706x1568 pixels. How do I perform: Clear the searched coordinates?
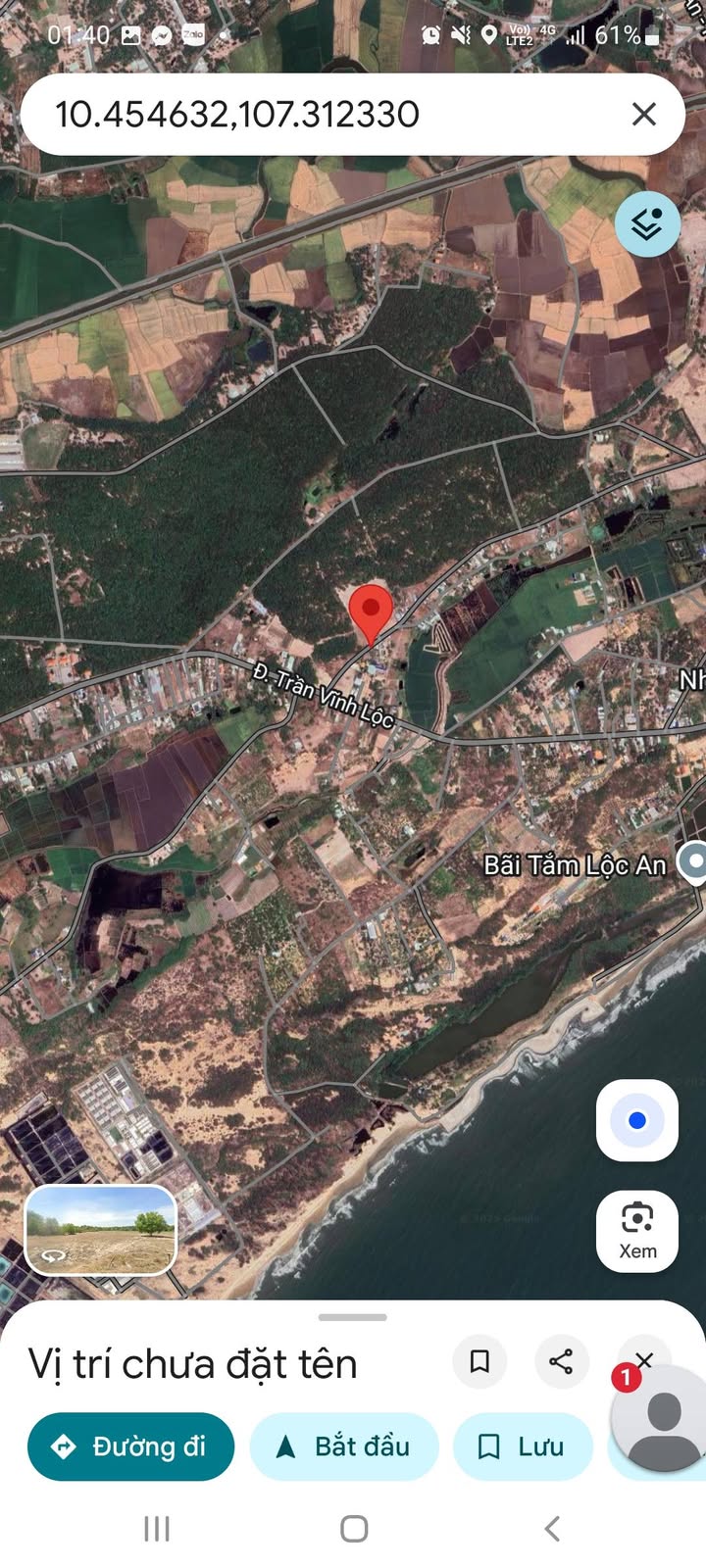coord(643,115)
